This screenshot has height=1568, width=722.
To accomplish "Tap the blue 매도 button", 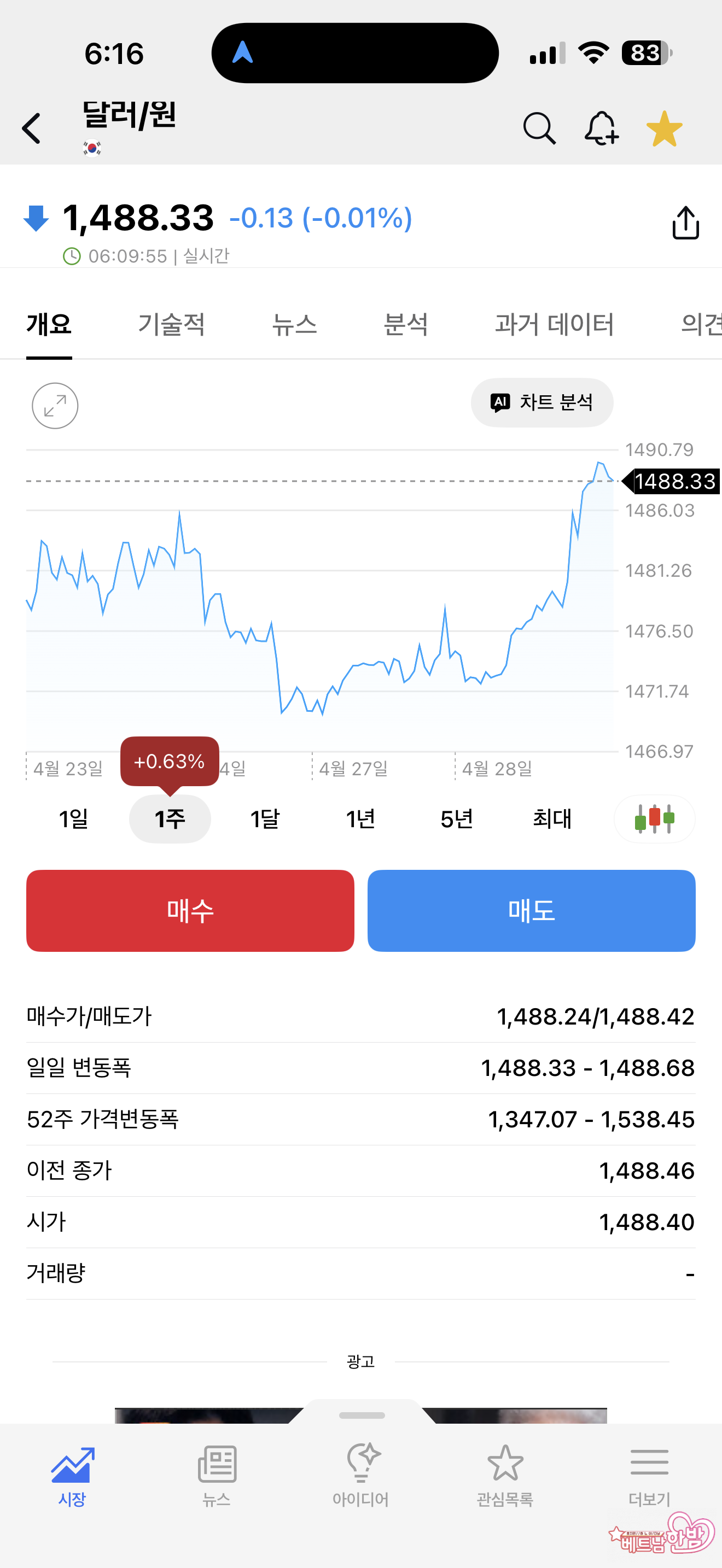I will [531, 911].
